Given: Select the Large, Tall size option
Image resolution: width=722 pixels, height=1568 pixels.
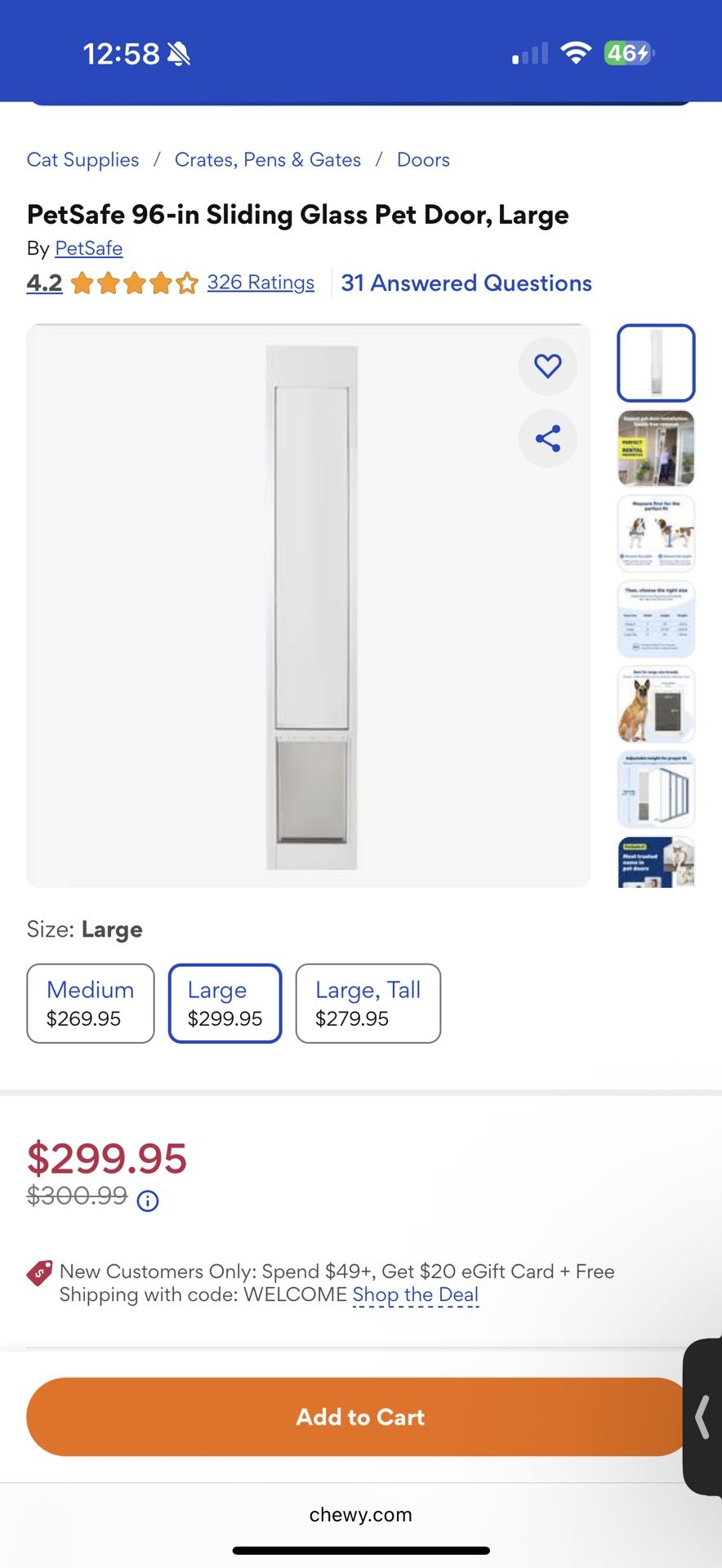Looking at the screenshot, I should coord(368,1003).
